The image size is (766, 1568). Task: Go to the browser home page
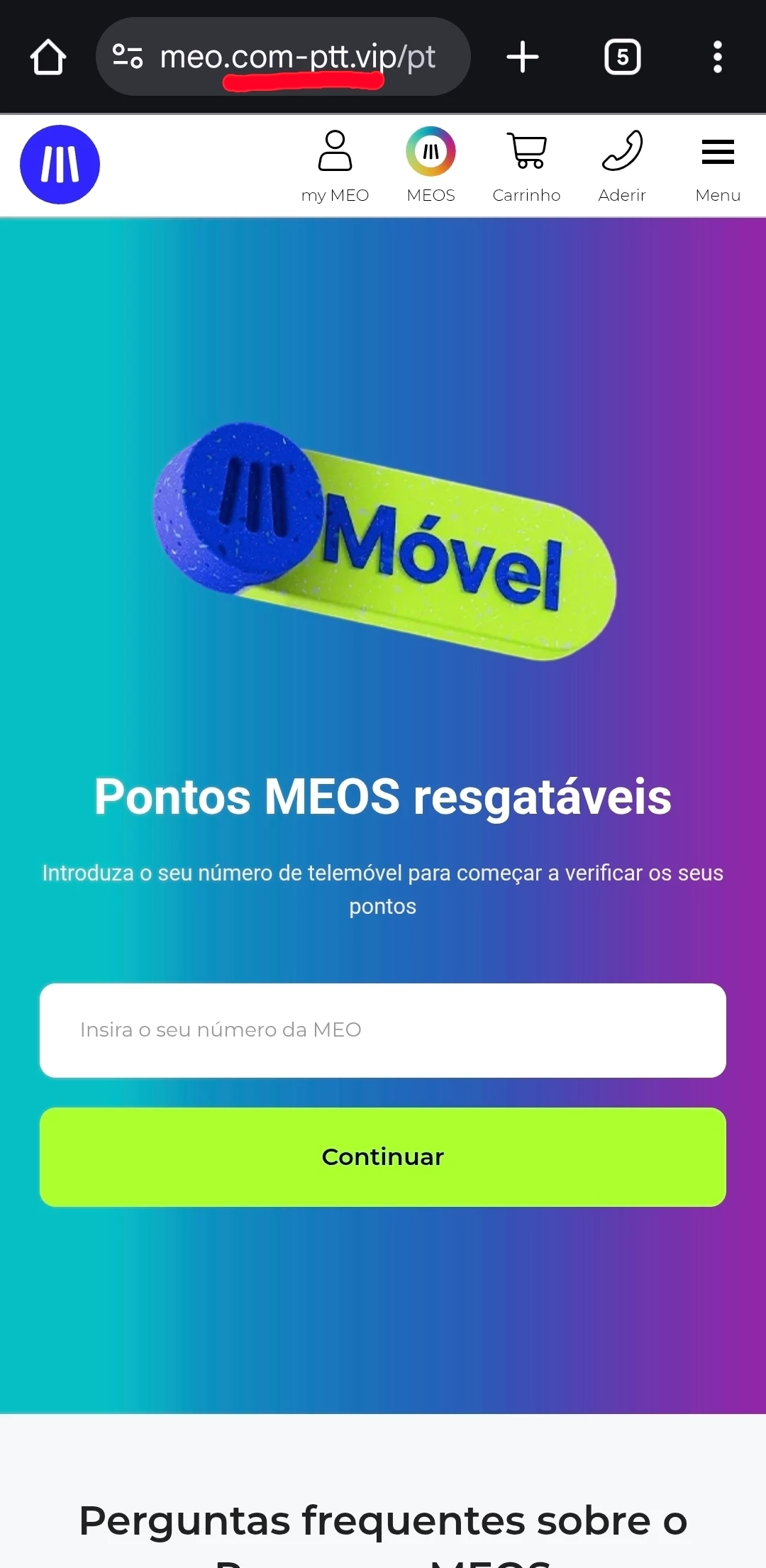pos(48,57)
